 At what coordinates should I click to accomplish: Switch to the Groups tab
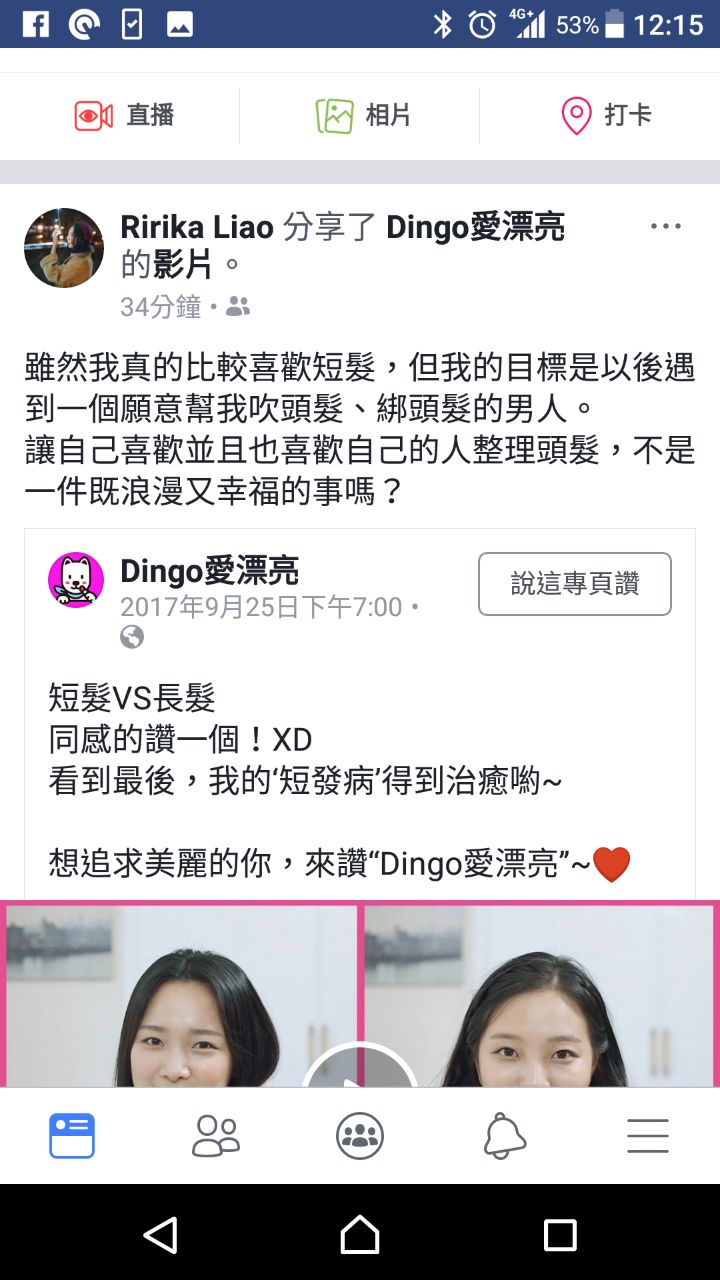(x=360, y=1136)
